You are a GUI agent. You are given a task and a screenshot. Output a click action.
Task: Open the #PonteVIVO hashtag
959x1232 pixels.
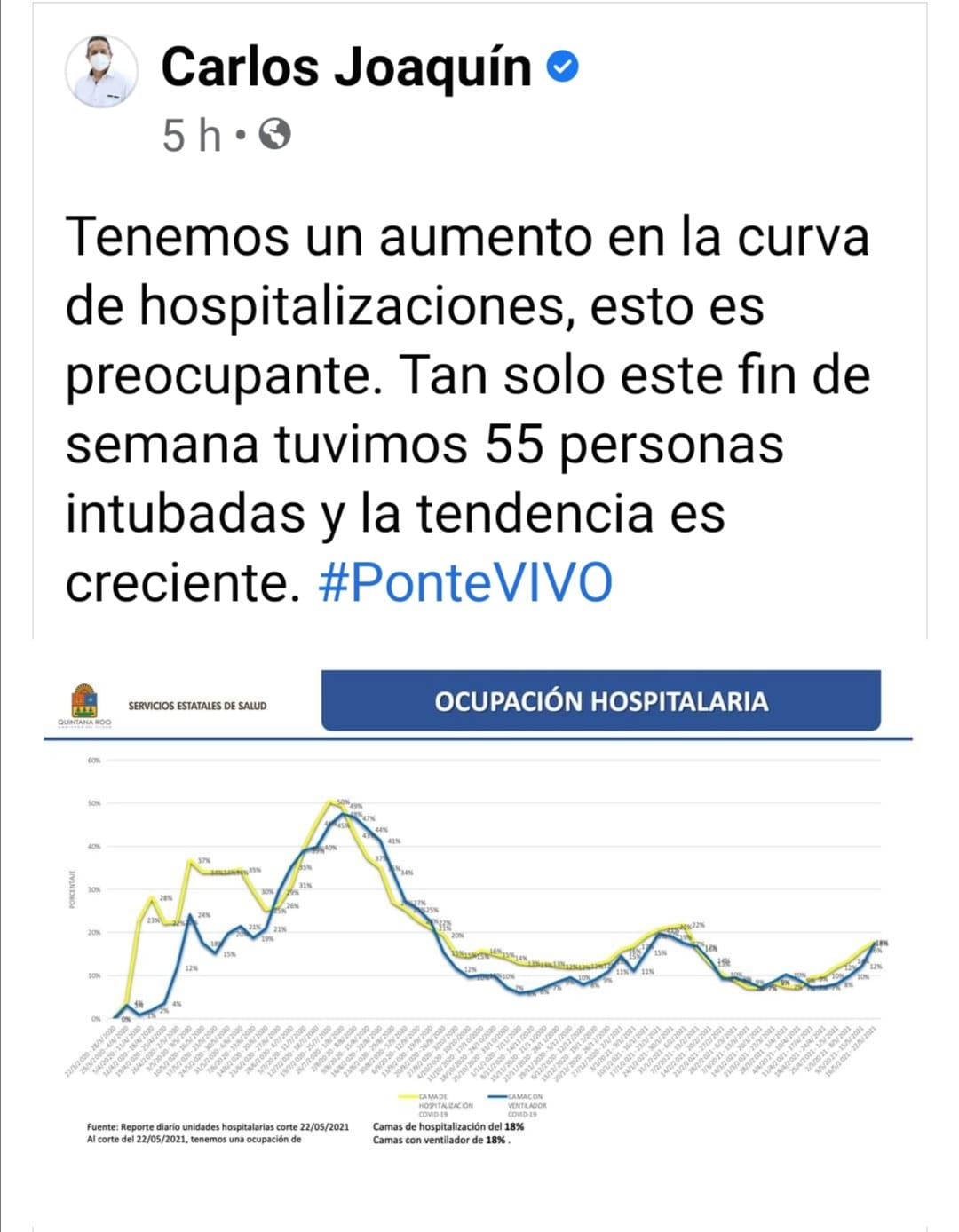[x=465, y=583]
